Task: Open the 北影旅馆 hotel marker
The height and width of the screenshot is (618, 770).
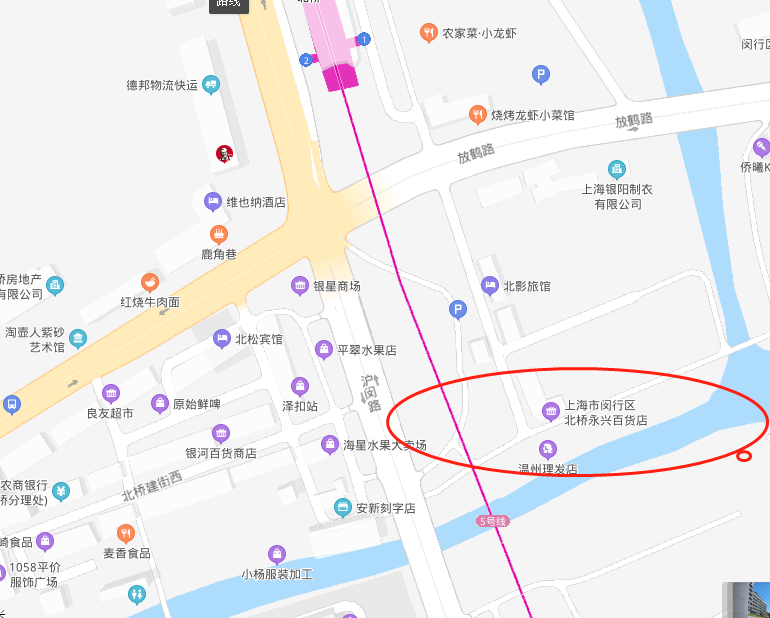Action: [489, 286]
